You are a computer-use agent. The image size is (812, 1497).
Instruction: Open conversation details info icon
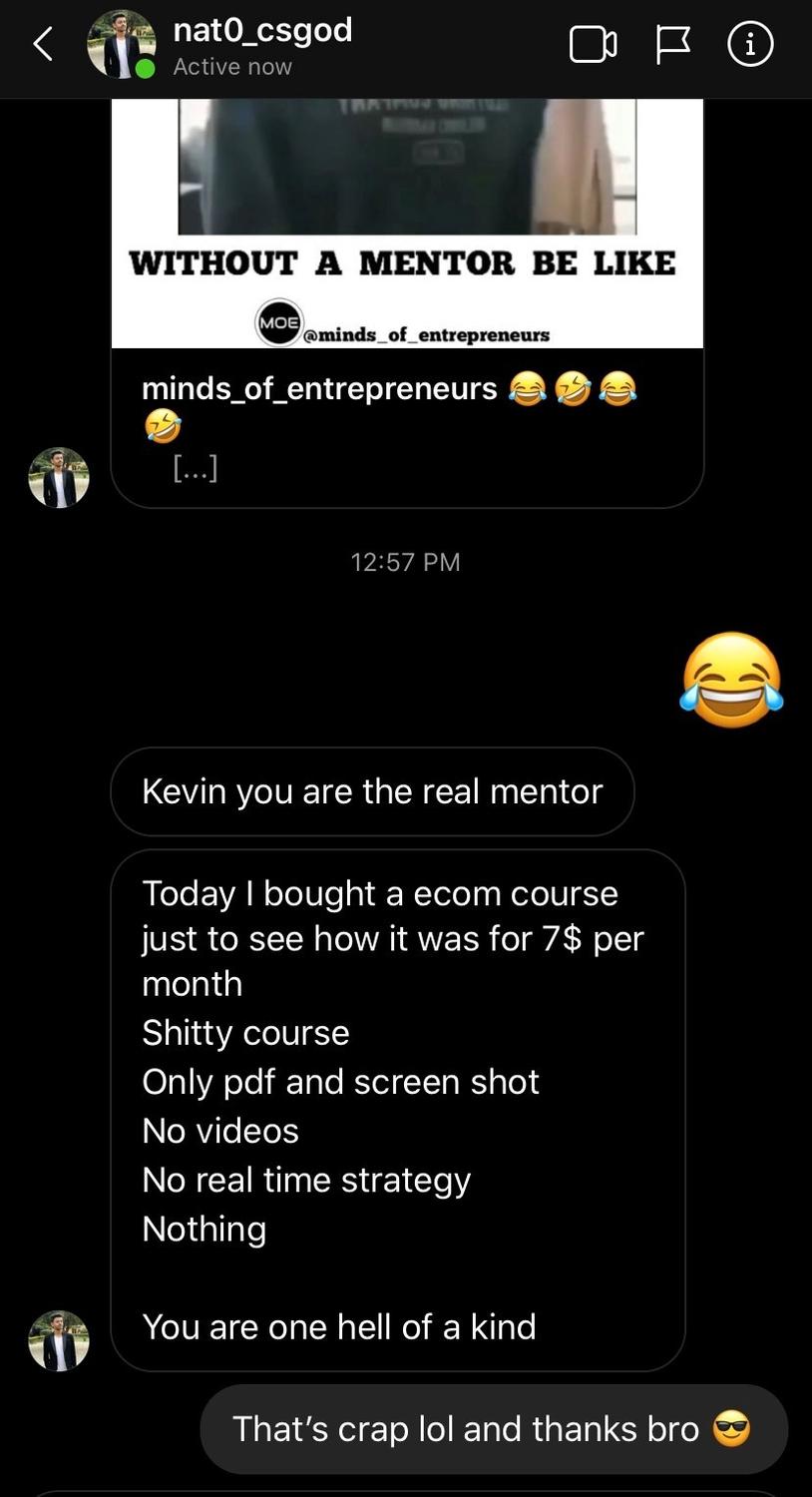750,45
